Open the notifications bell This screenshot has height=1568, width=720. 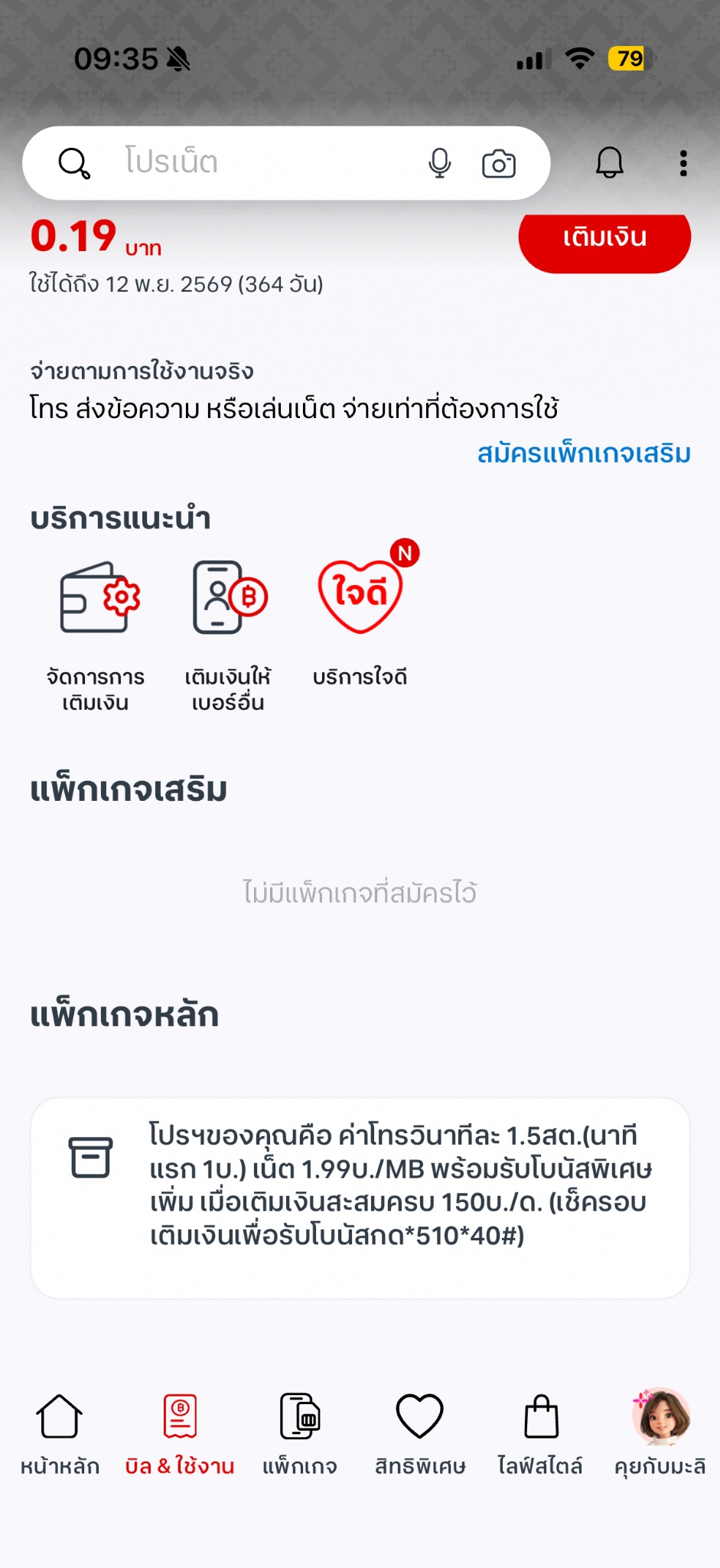click(x=610, y=162)
